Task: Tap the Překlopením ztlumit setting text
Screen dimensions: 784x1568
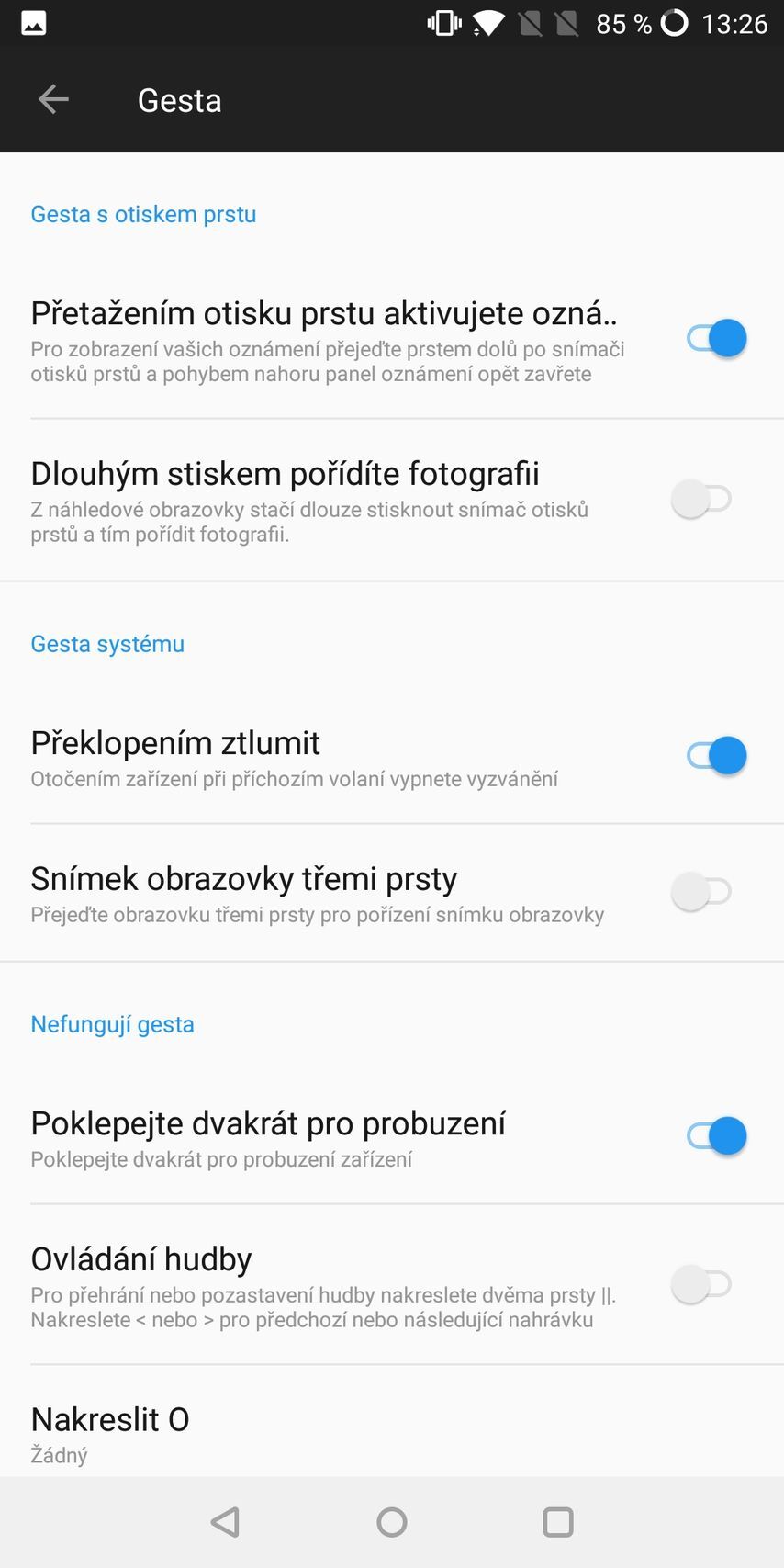Action: pos(175,742)
